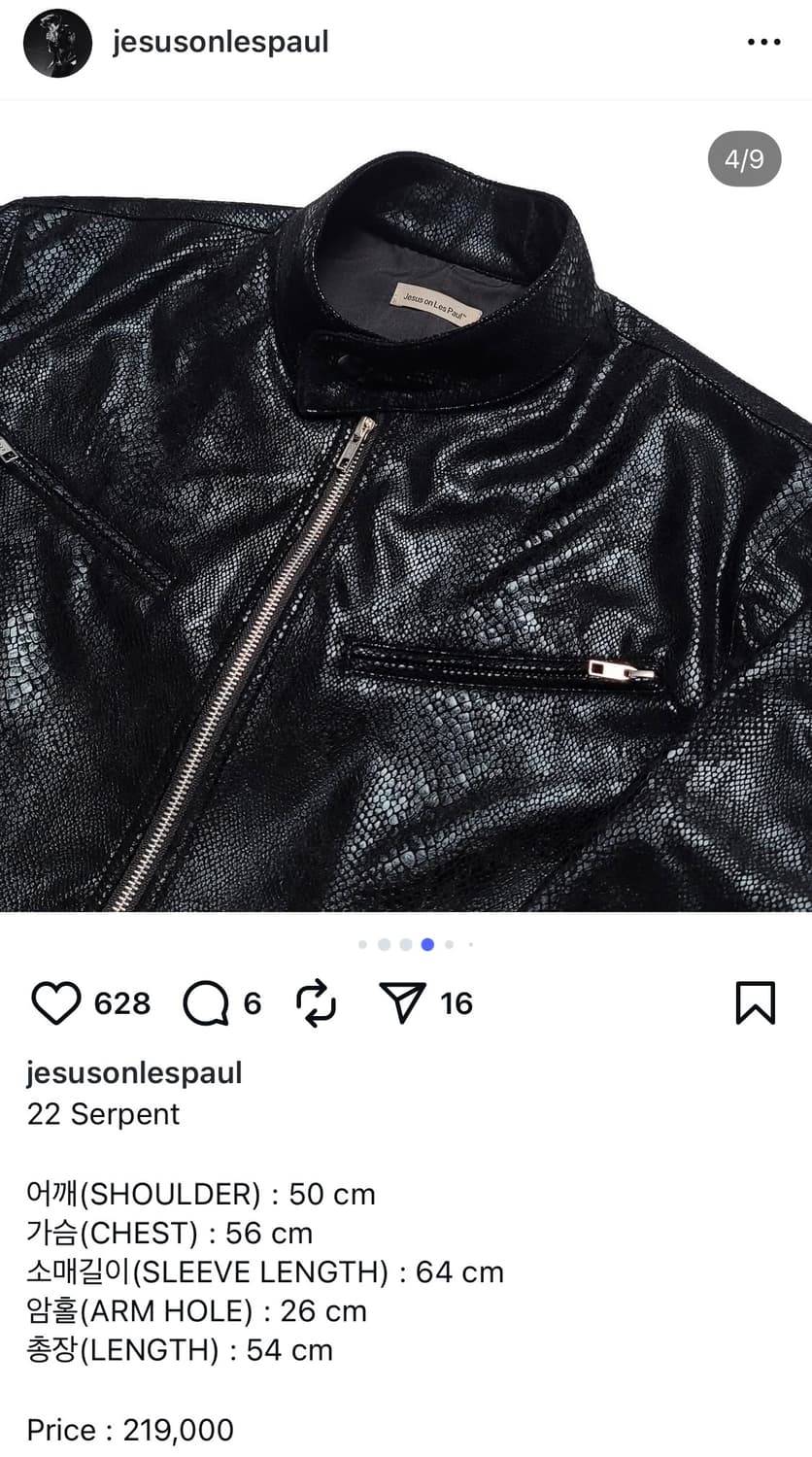This screenshot has height=1457, width=812.
Task: View the list of 628 likes
Action: point(122,1003)
